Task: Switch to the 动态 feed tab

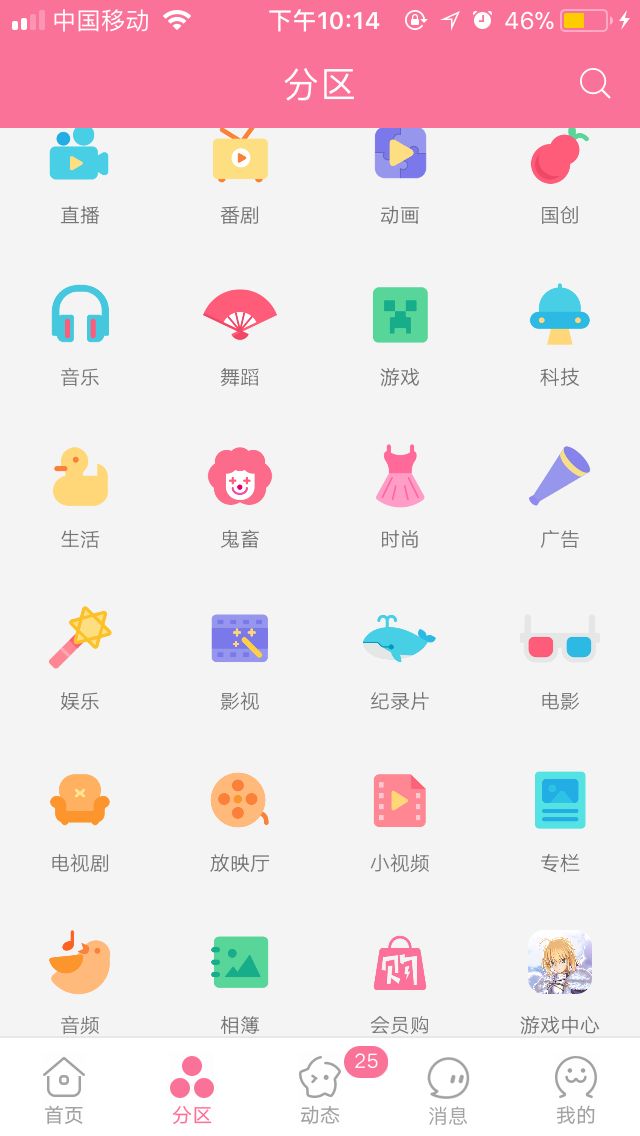Action: 320,1090
